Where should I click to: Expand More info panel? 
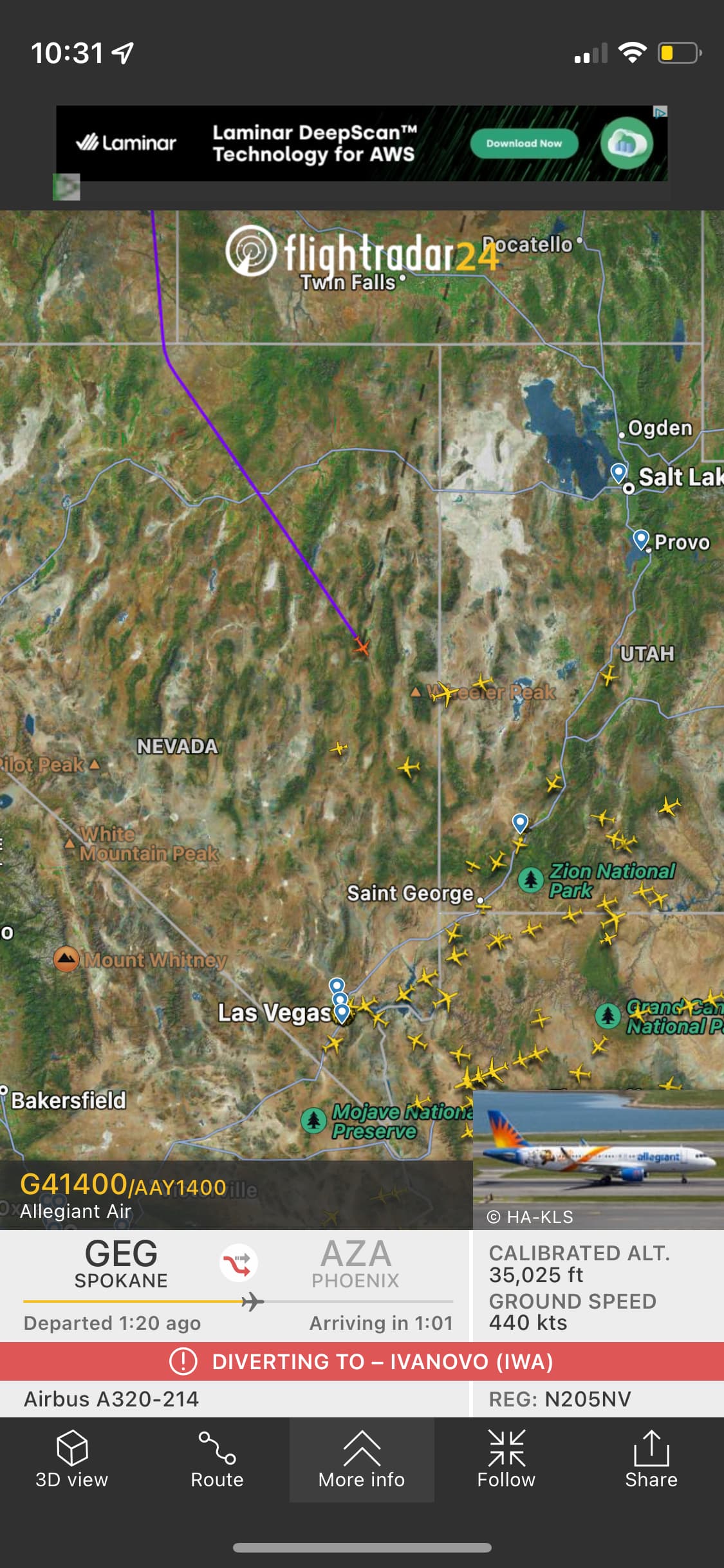coord(362,1459)
